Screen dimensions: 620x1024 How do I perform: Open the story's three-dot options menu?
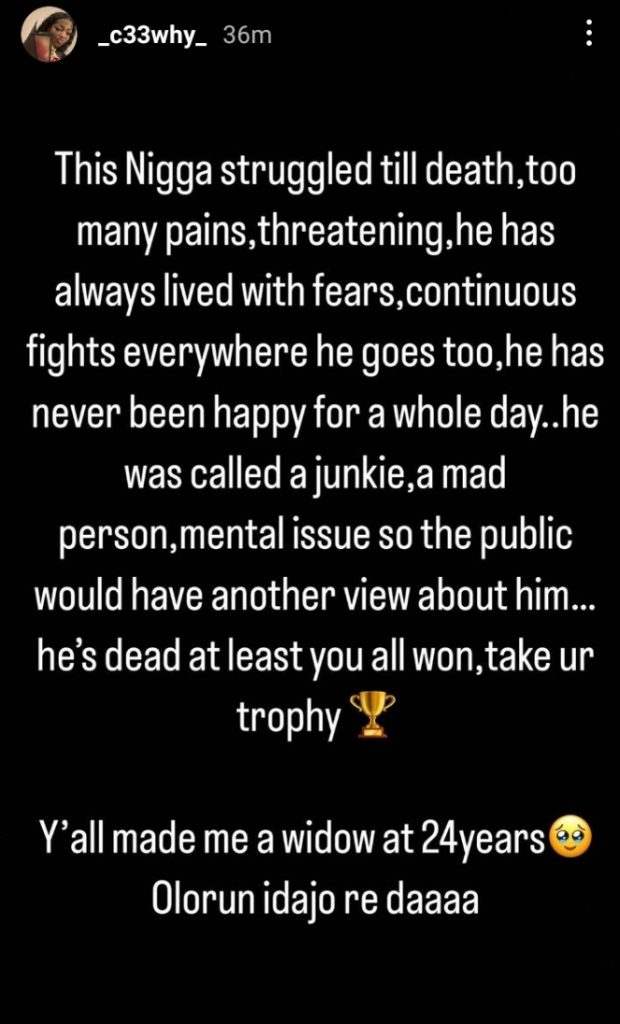(589, 33)
